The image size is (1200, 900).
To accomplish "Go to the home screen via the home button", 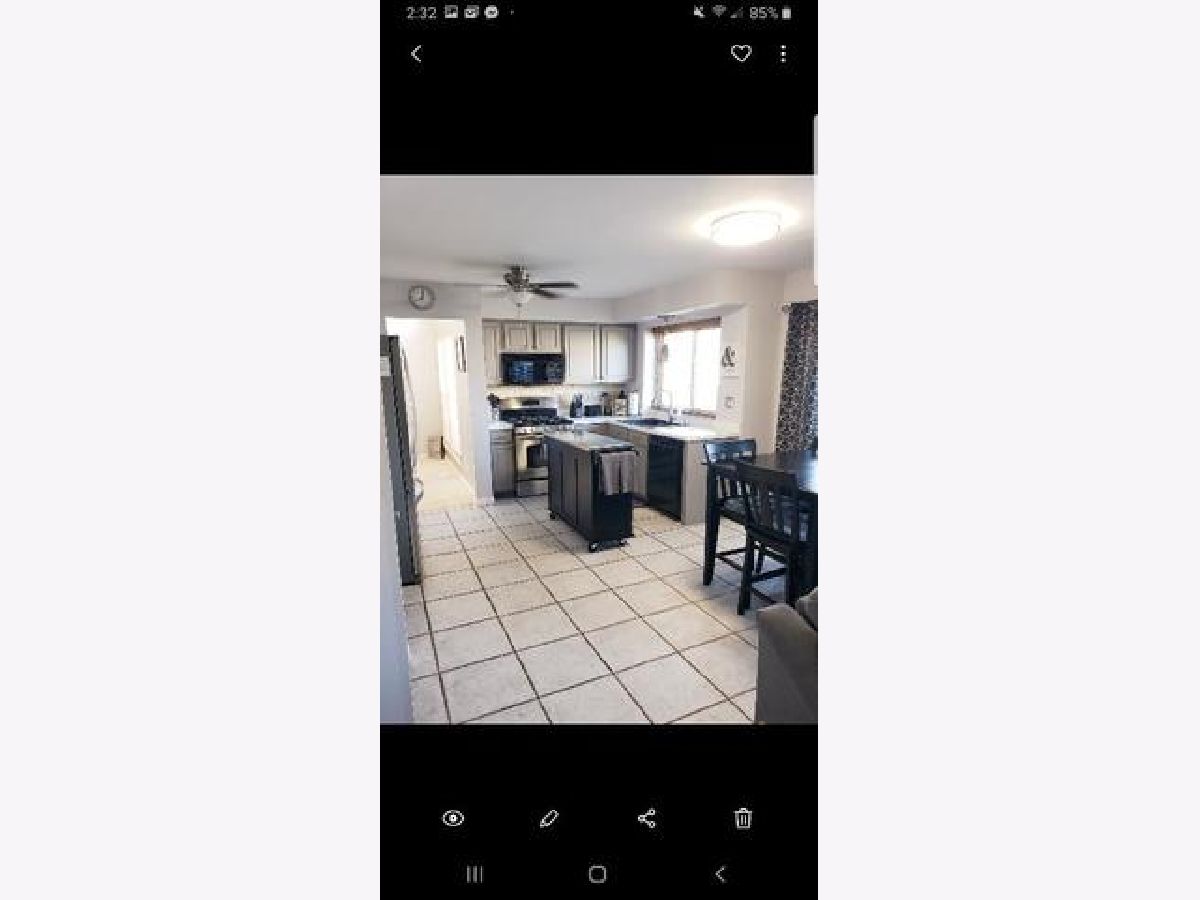I will click(598, 874).
